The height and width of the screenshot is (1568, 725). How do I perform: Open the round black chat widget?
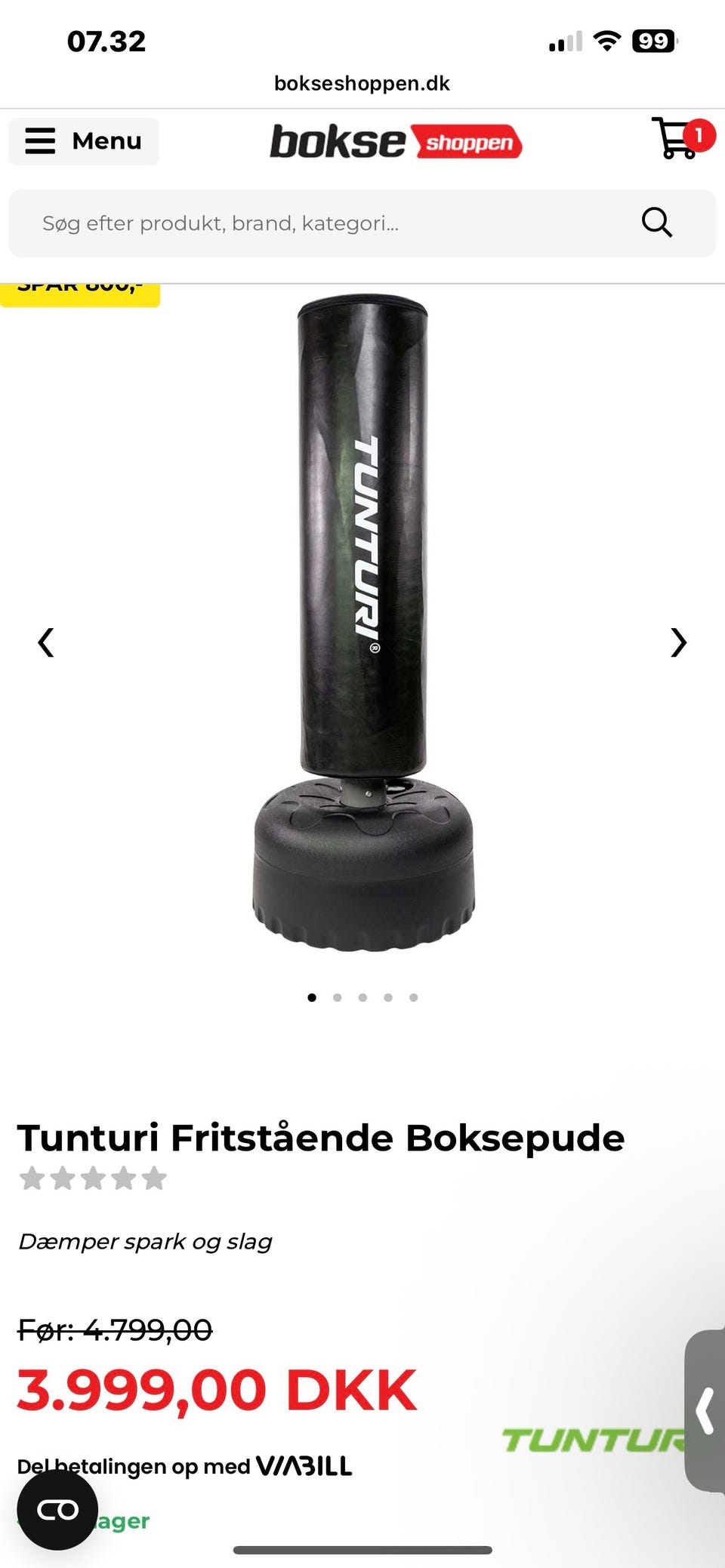point(57,1510)
